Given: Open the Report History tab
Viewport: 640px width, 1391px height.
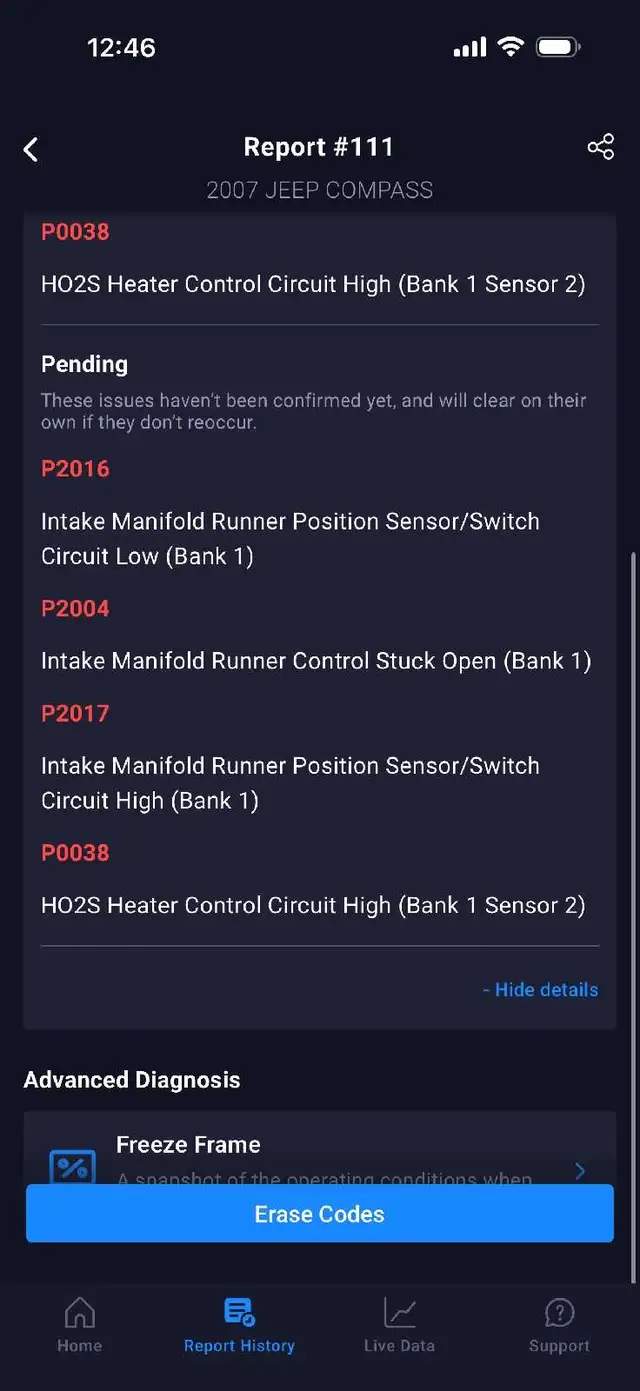Looking at the screenshot, I should (239, 1325).
